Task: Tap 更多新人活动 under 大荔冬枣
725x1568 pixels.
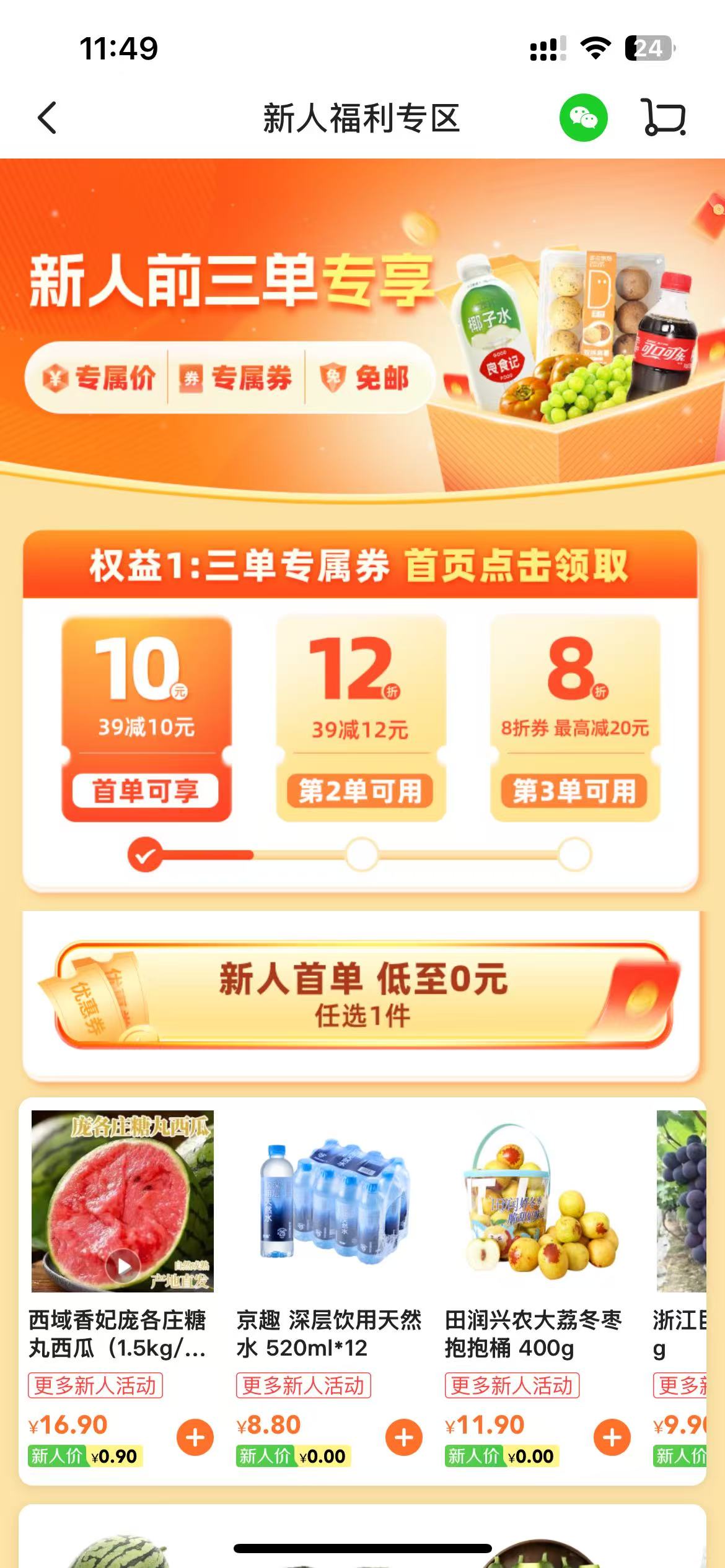Action: pos(512,1385)
